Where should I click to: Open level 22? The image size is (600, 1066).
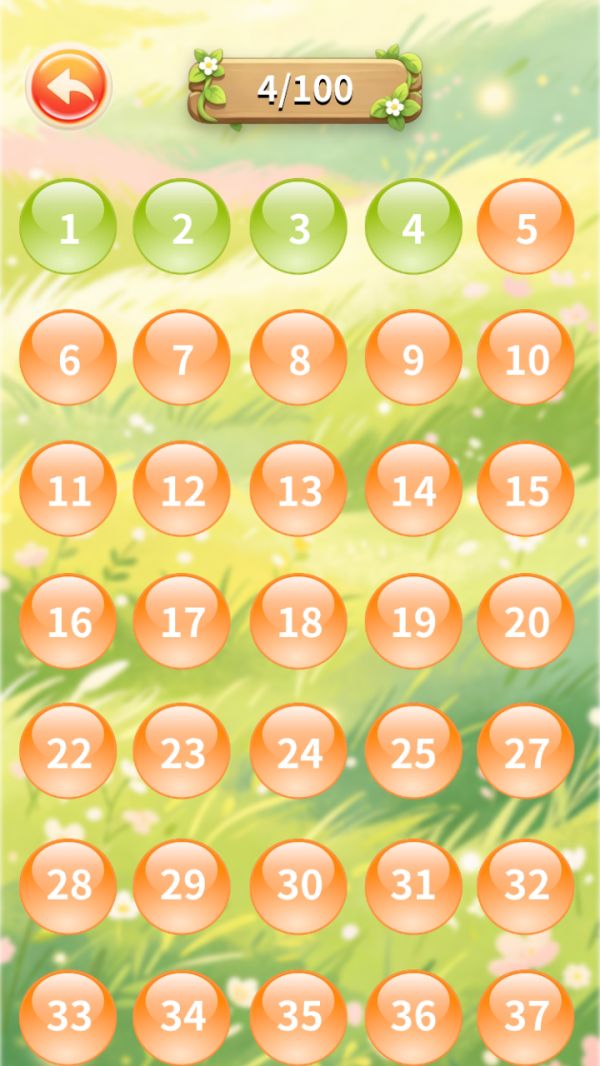(x=68, y=751)
